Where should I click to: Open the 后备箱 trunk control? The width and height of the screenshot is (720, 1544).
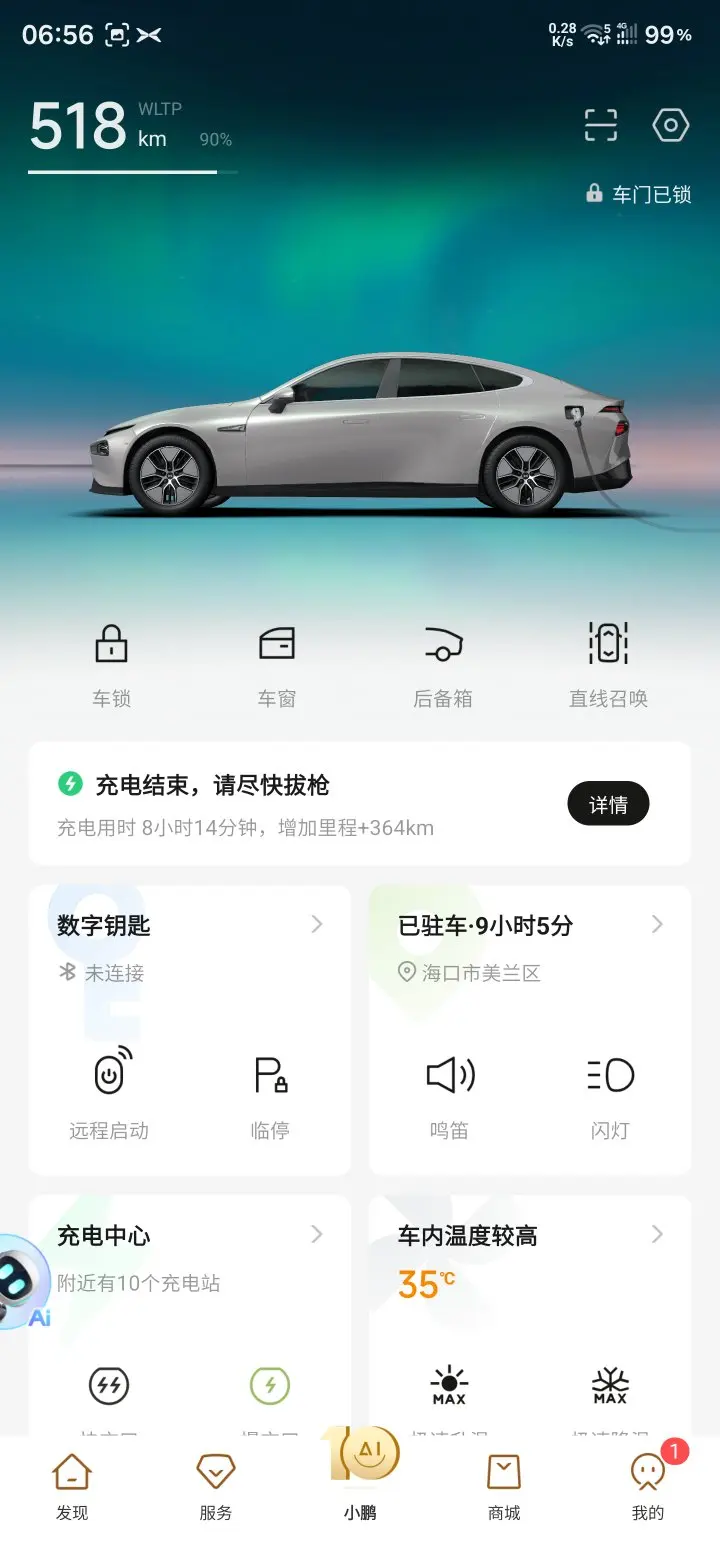[x=443, y=665]
